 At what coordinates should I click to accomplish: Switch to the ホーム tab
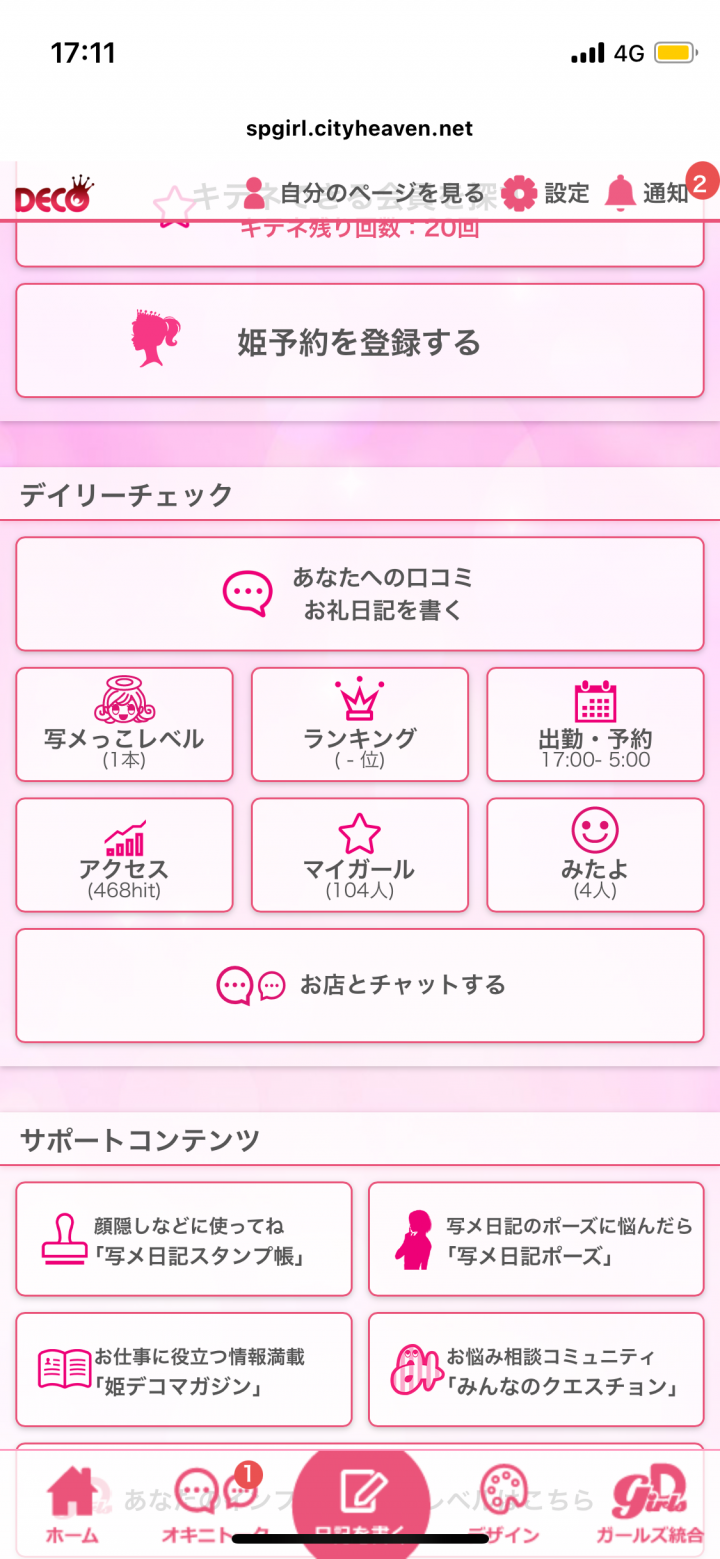tap(72, 1505)
